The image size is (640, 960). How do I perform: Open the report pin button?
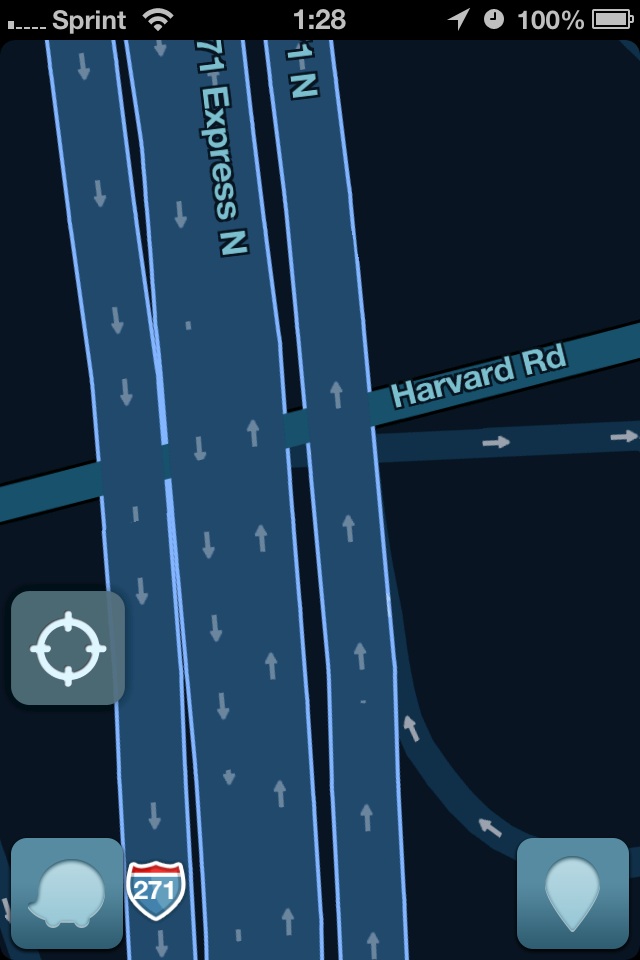click(573, 893)
